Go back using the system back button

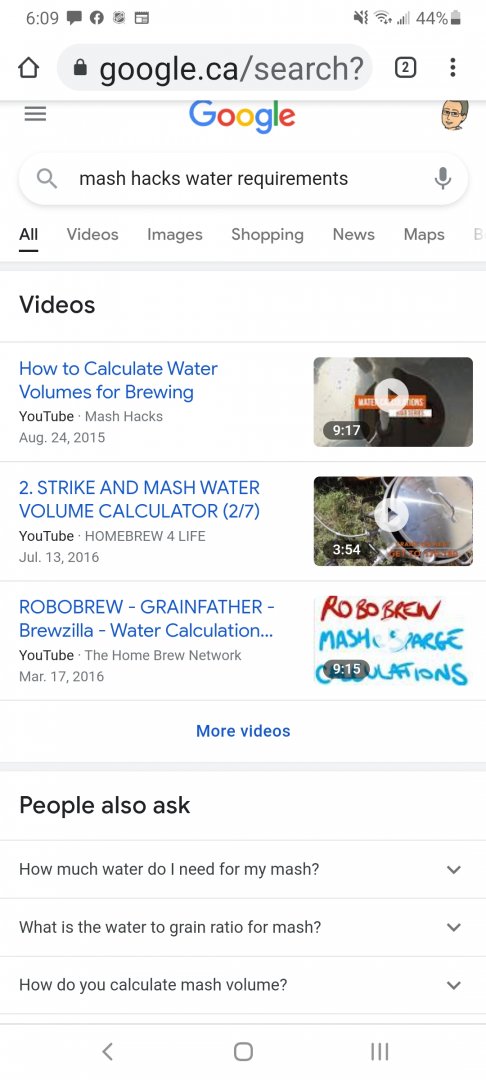click(107, 1051)
